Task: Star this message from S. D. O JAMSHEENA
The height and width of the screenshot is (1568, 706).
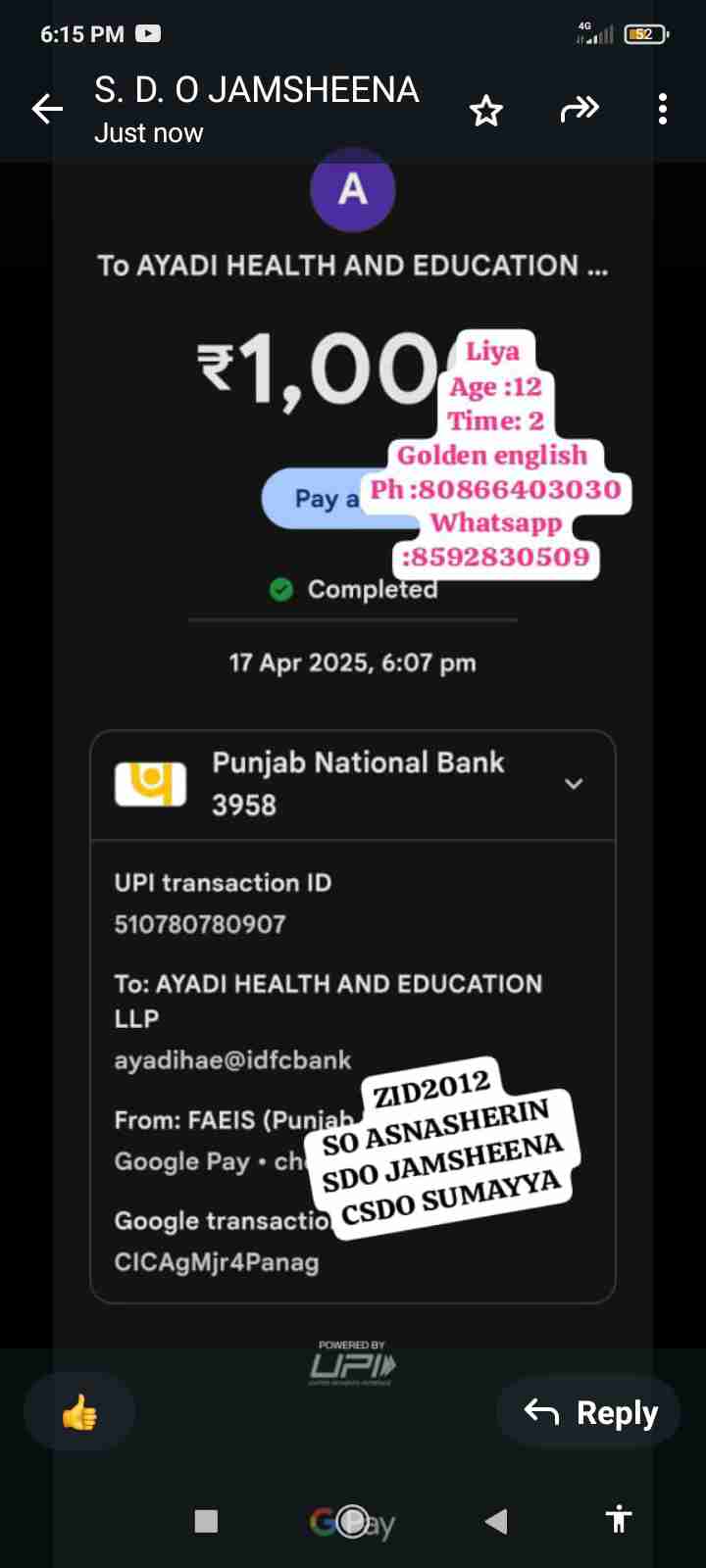Action: (485, 111)
